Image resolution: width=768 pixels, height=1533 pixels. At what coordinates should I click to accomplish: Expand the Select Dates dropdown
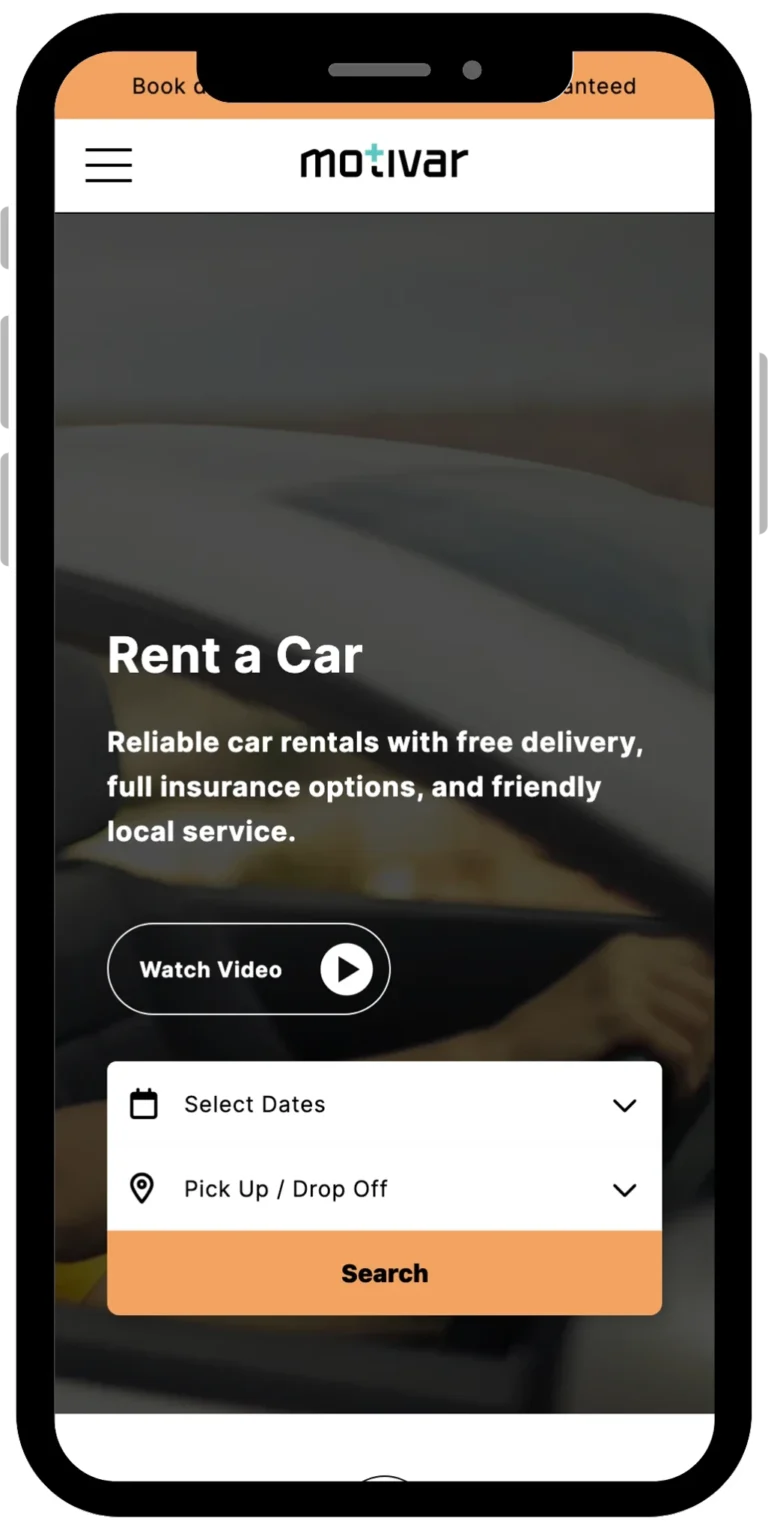(384, 1105)
